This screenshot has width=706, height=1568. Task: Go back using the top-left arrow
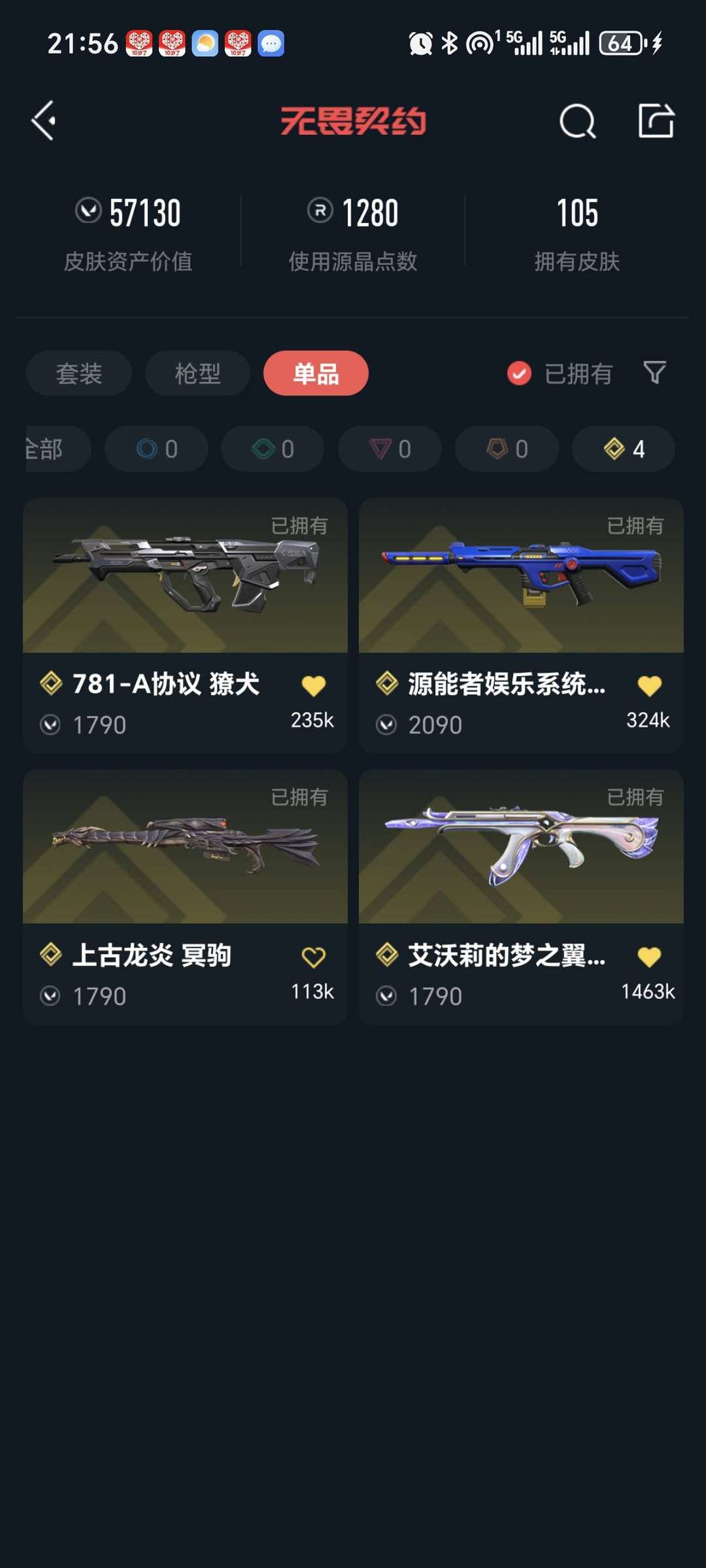[x=44, y=121]
